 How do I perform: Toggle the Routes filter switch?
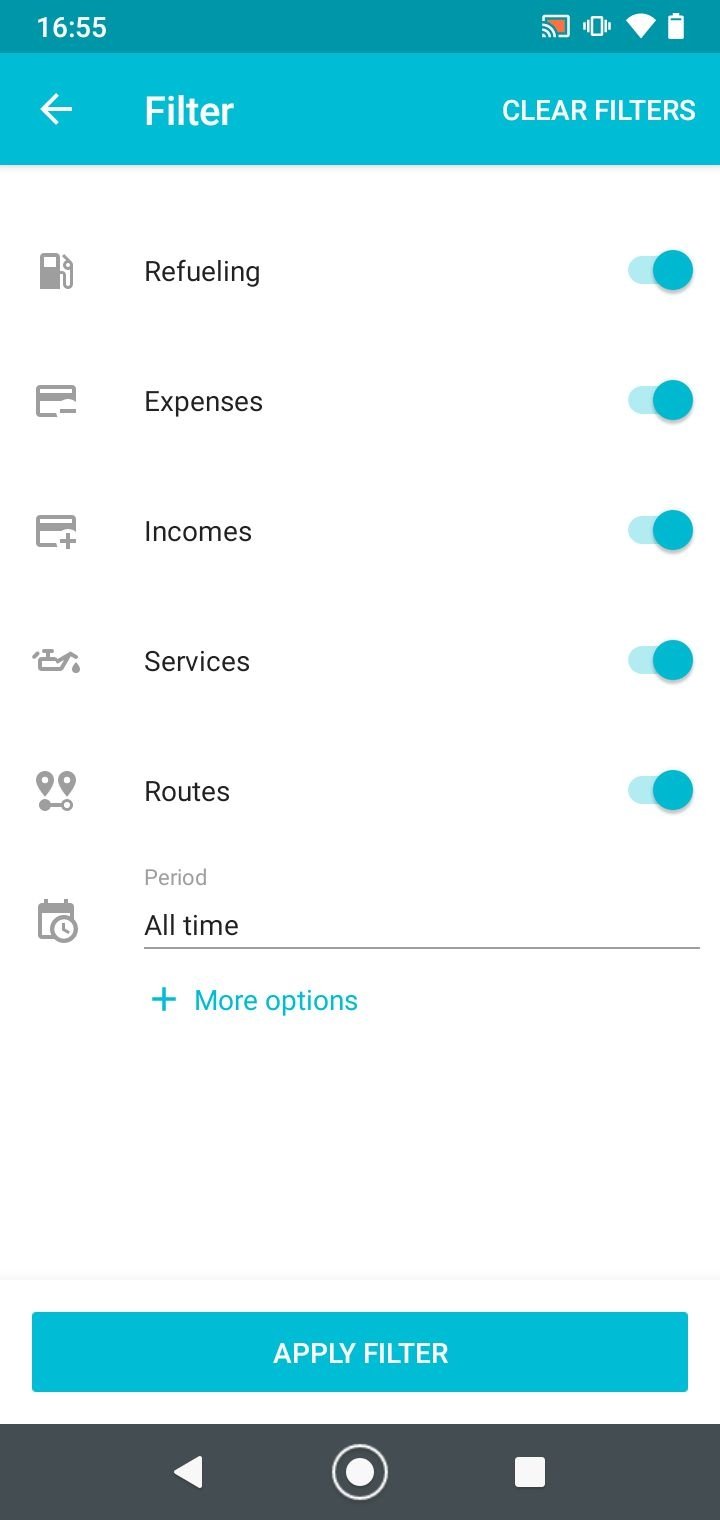tap(660, 790)
